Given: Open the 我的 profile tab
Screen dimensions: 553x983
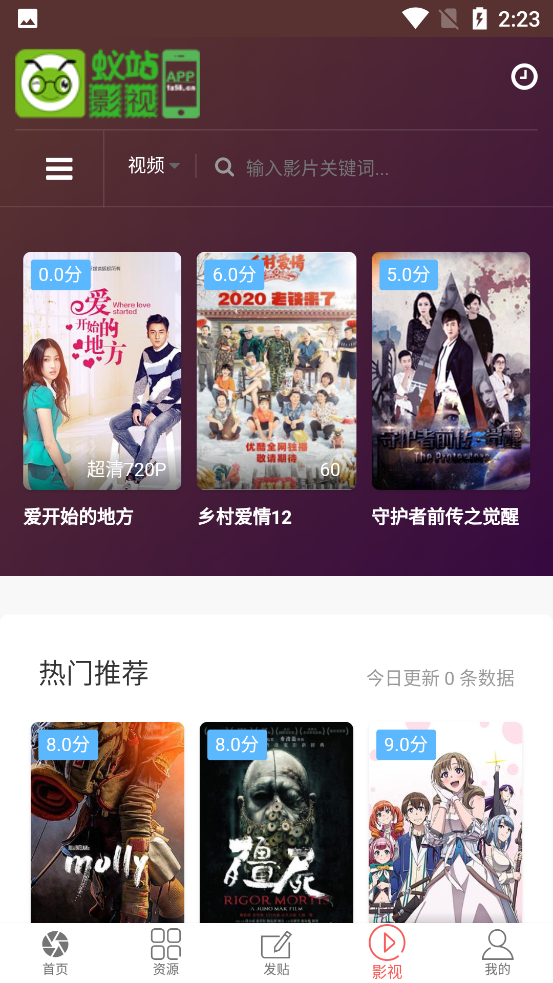Looking at the screenshot, I should point(498,953).
